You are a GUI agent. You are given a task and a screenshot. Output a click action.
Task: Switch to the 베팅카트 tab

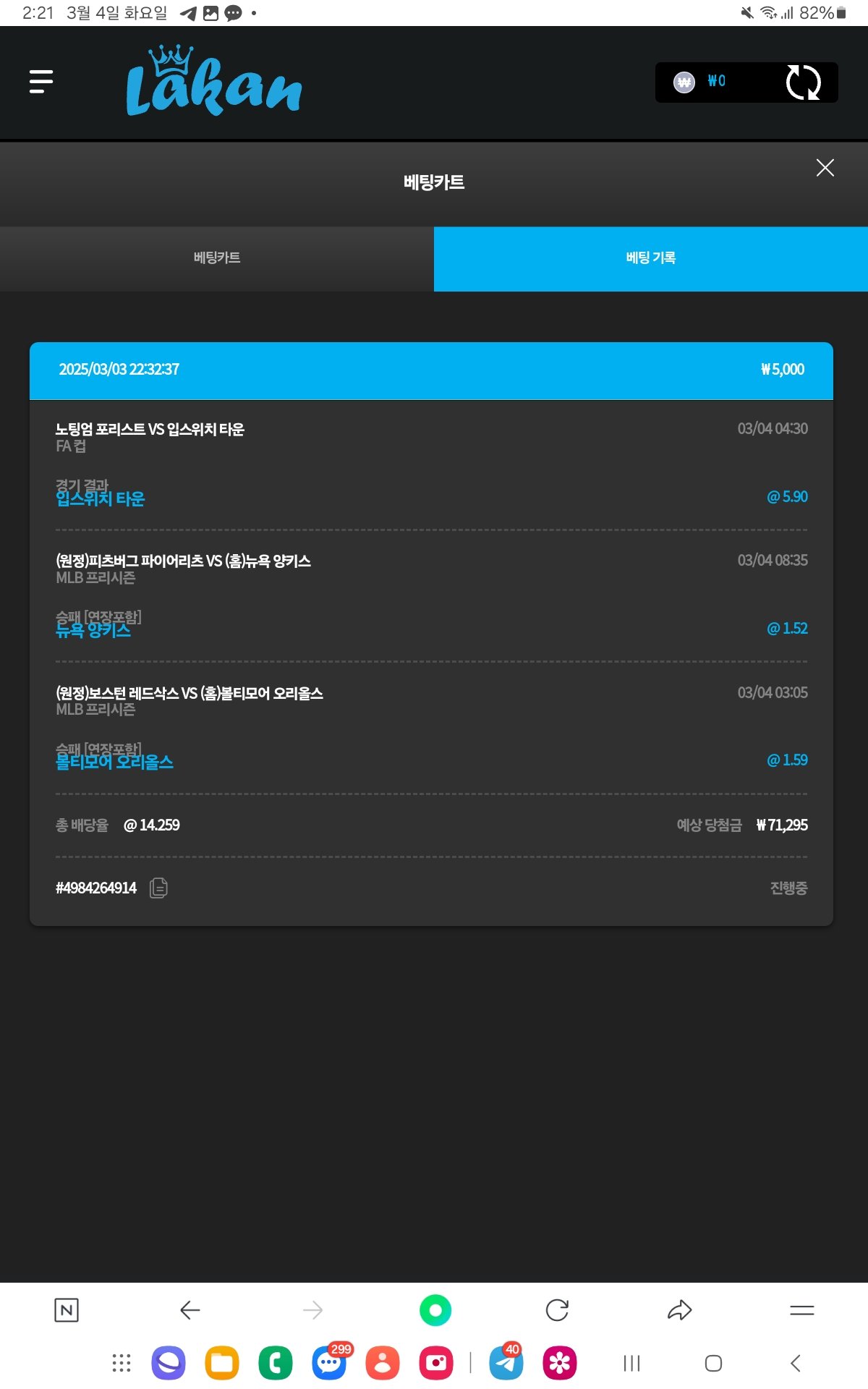pyautogui.click(x=217, y=258)
